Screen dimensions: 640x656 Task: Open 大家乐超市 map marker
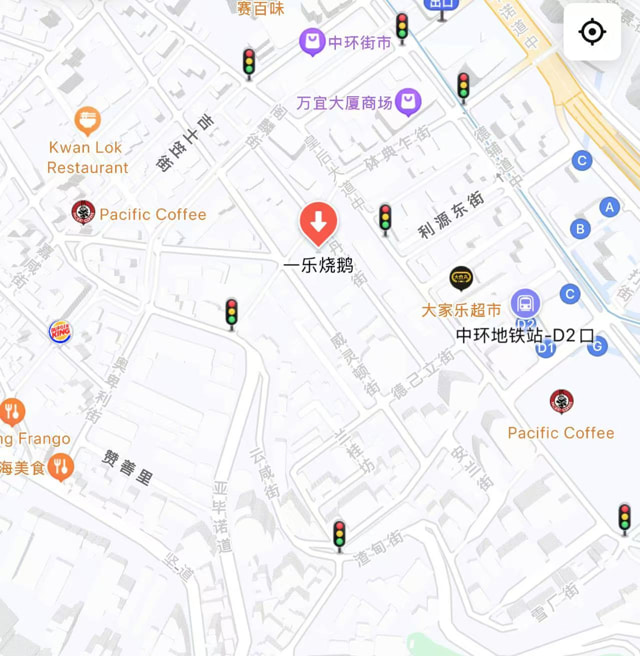460,279
